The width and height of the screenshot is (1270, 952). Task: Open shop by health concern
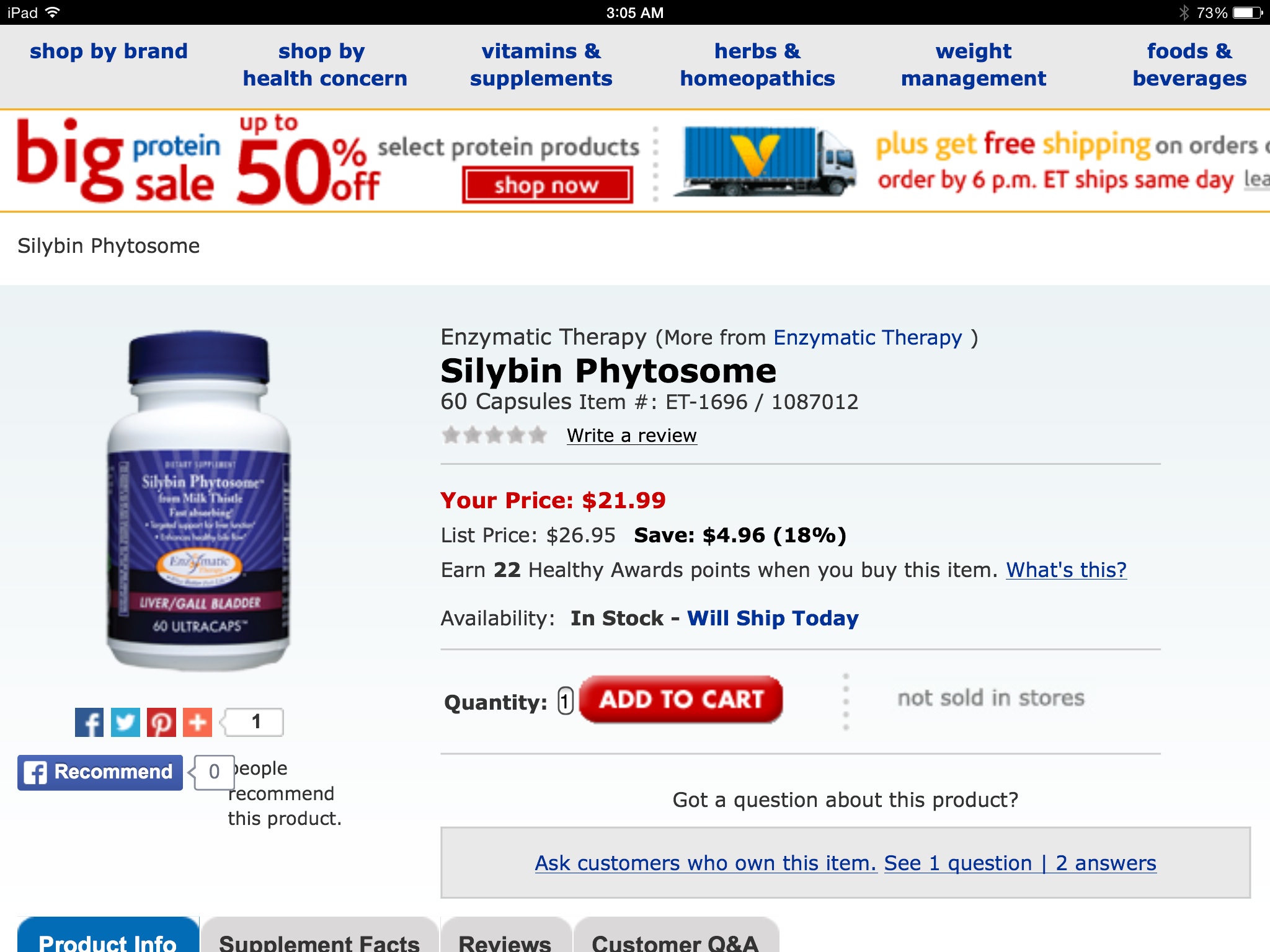tap(324, 64)
